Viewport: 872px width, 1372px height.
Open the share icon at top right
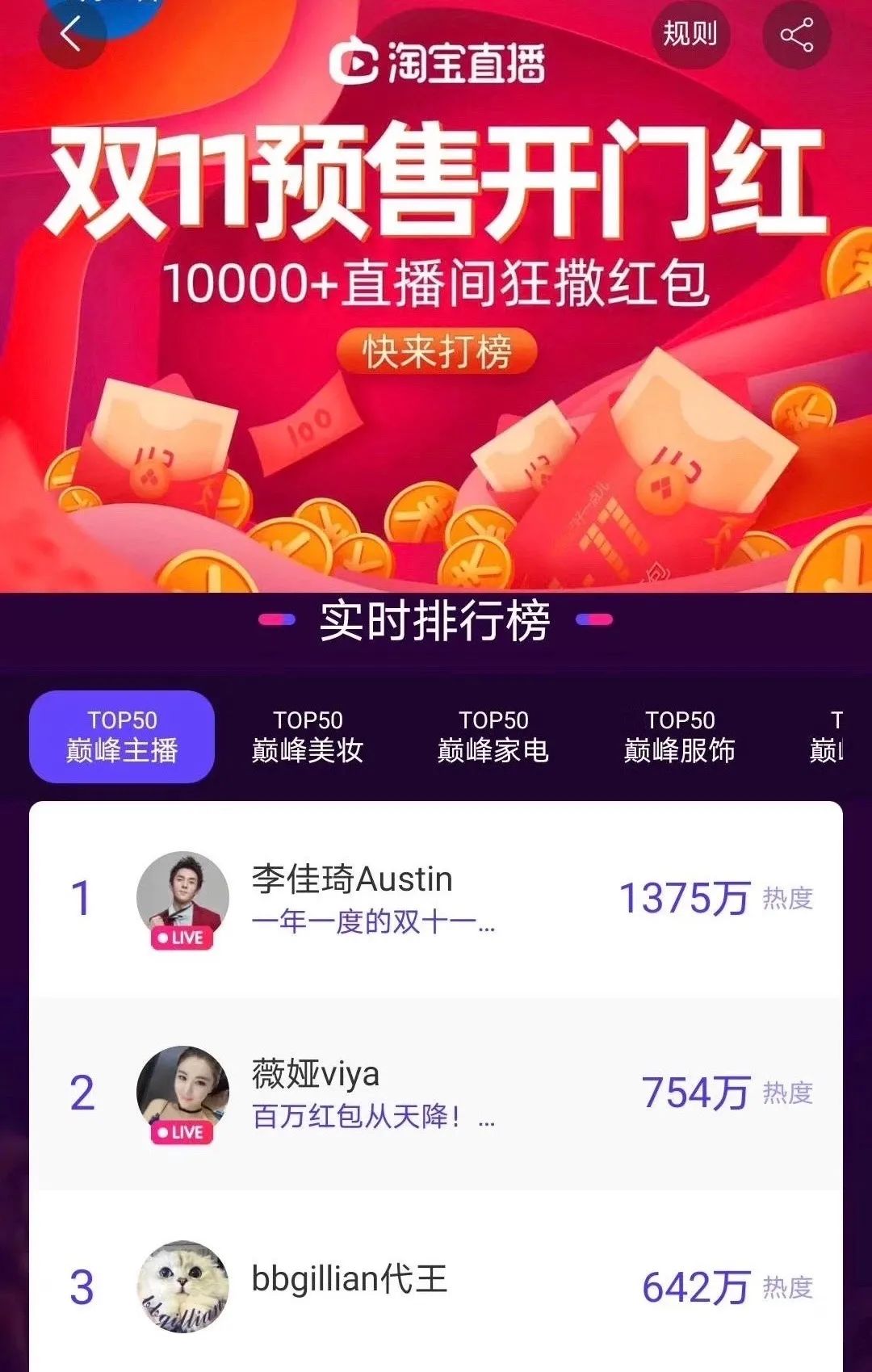point(798,34)
